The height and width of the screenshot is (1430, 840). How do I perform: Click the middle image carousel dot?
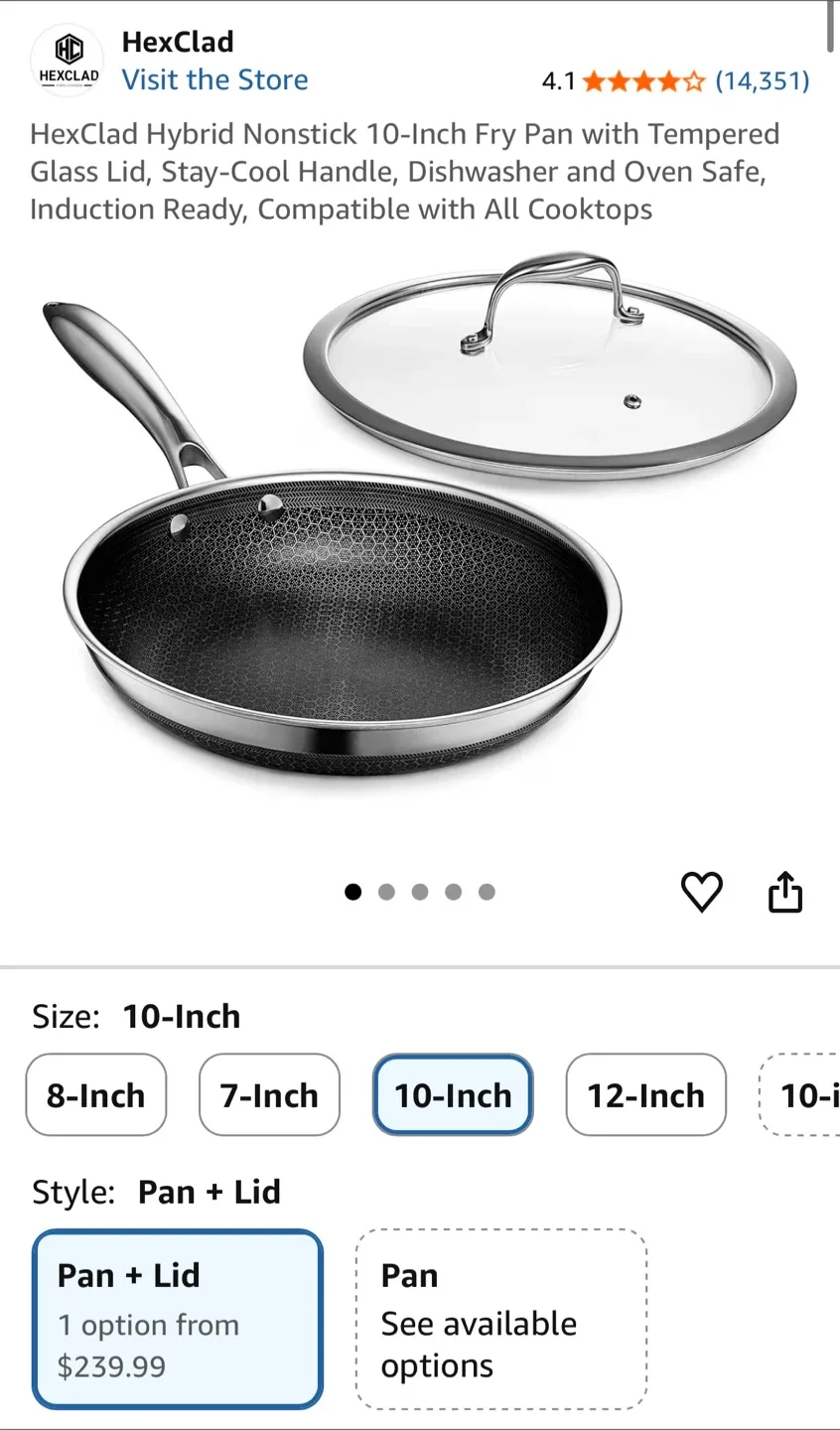pos(420,891)
